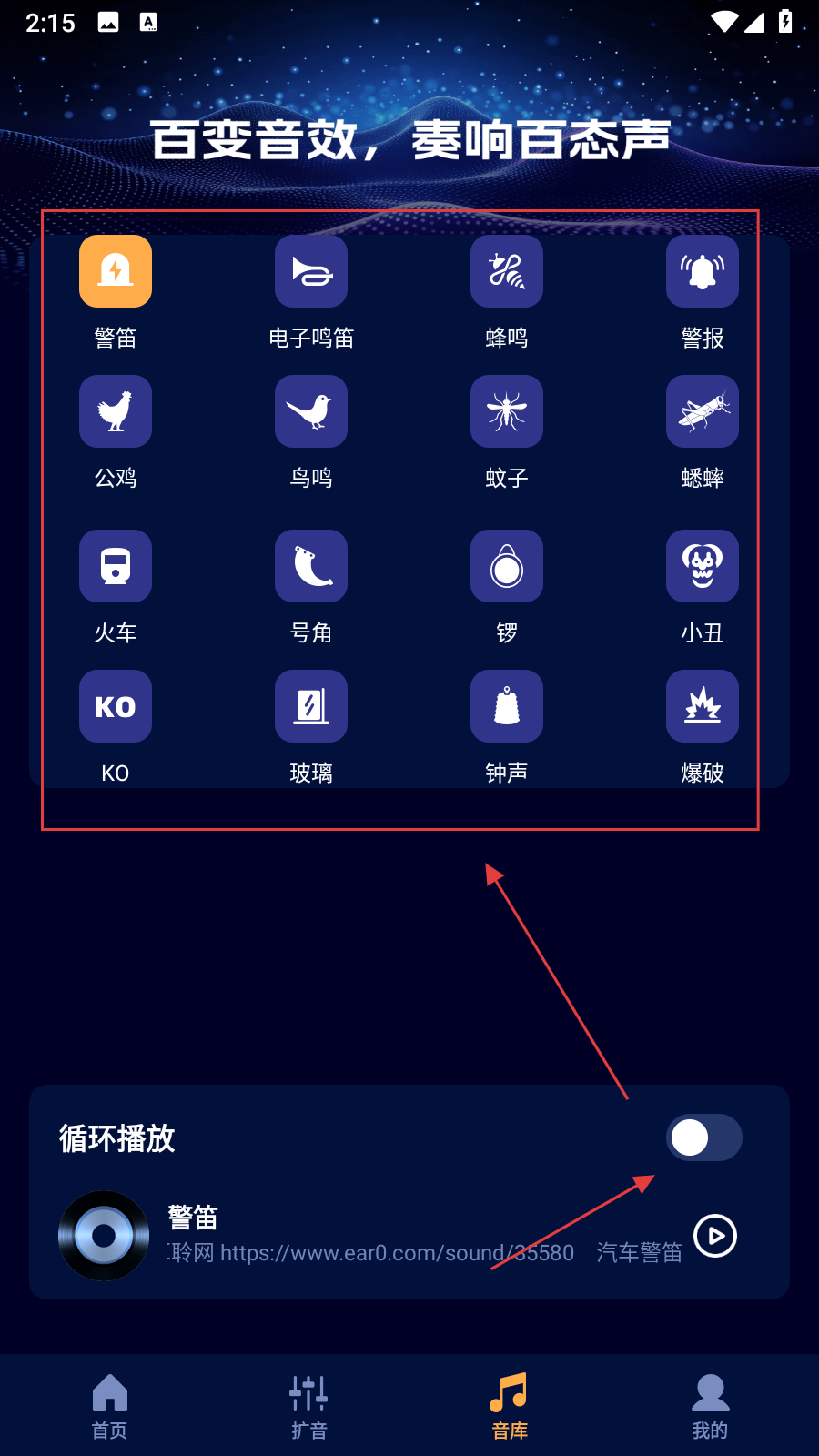
Task: Select the 警报 alarm sound
Action: pos(703,271)
